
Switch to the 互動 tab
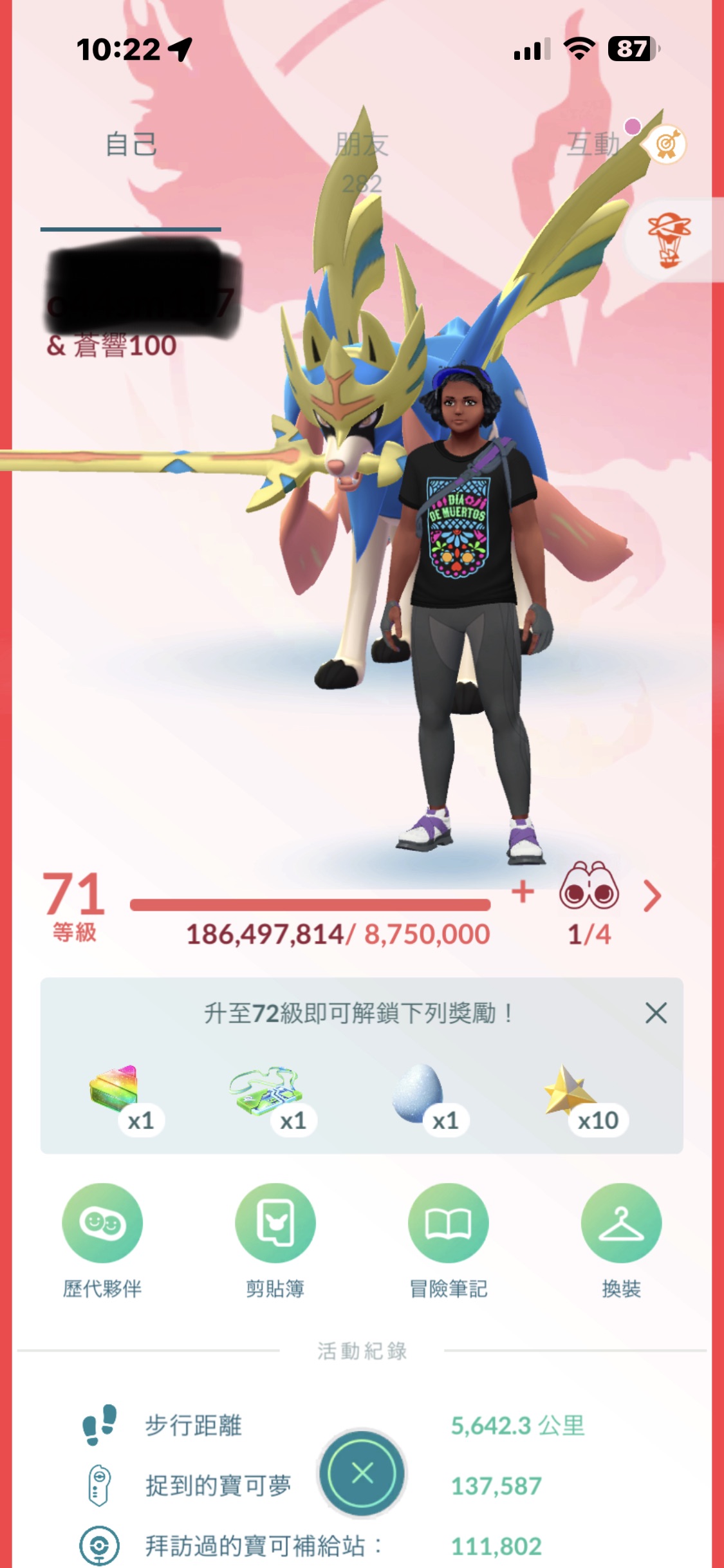pos(593,144)
